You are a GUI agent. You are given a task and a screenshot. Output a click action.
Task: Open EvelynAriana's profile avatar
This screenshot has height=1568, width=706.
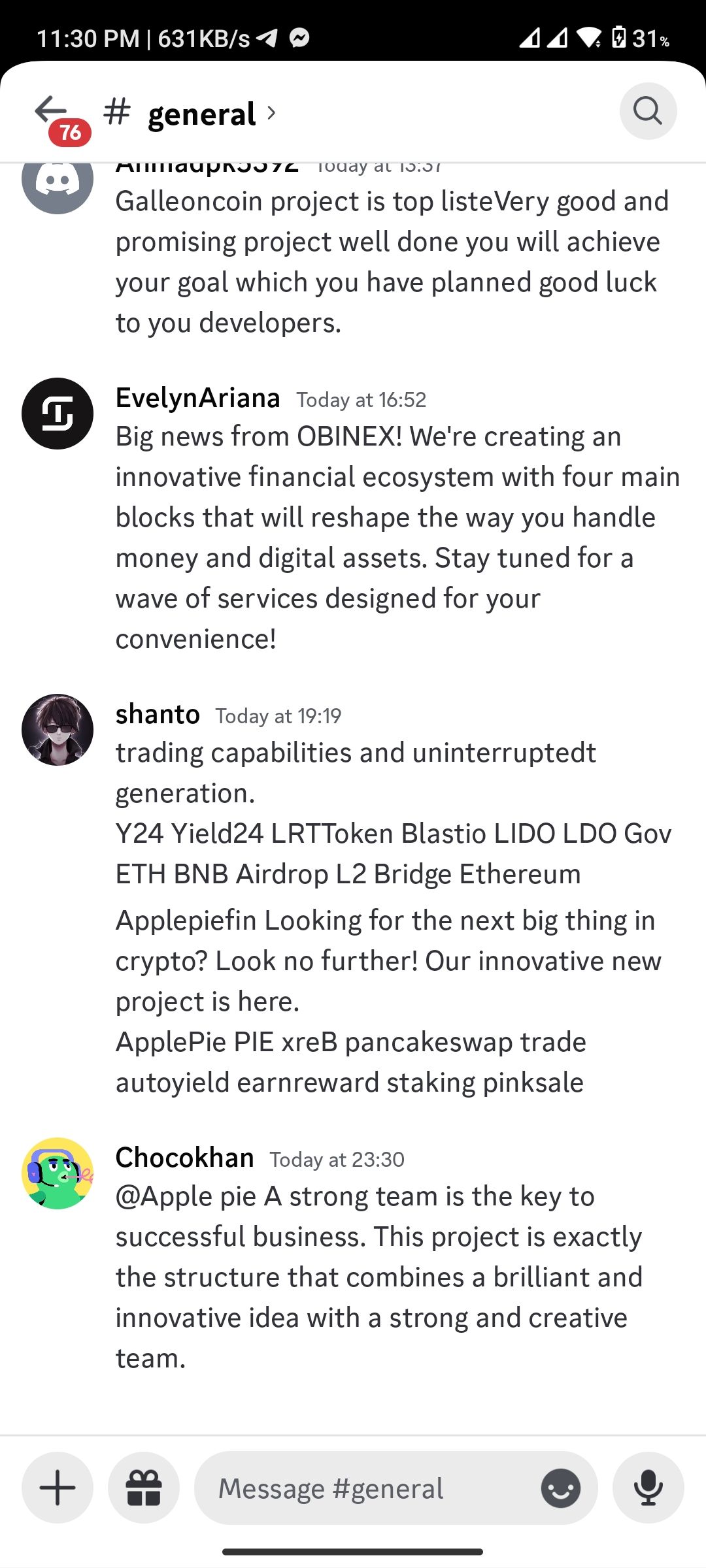point(58,414)
